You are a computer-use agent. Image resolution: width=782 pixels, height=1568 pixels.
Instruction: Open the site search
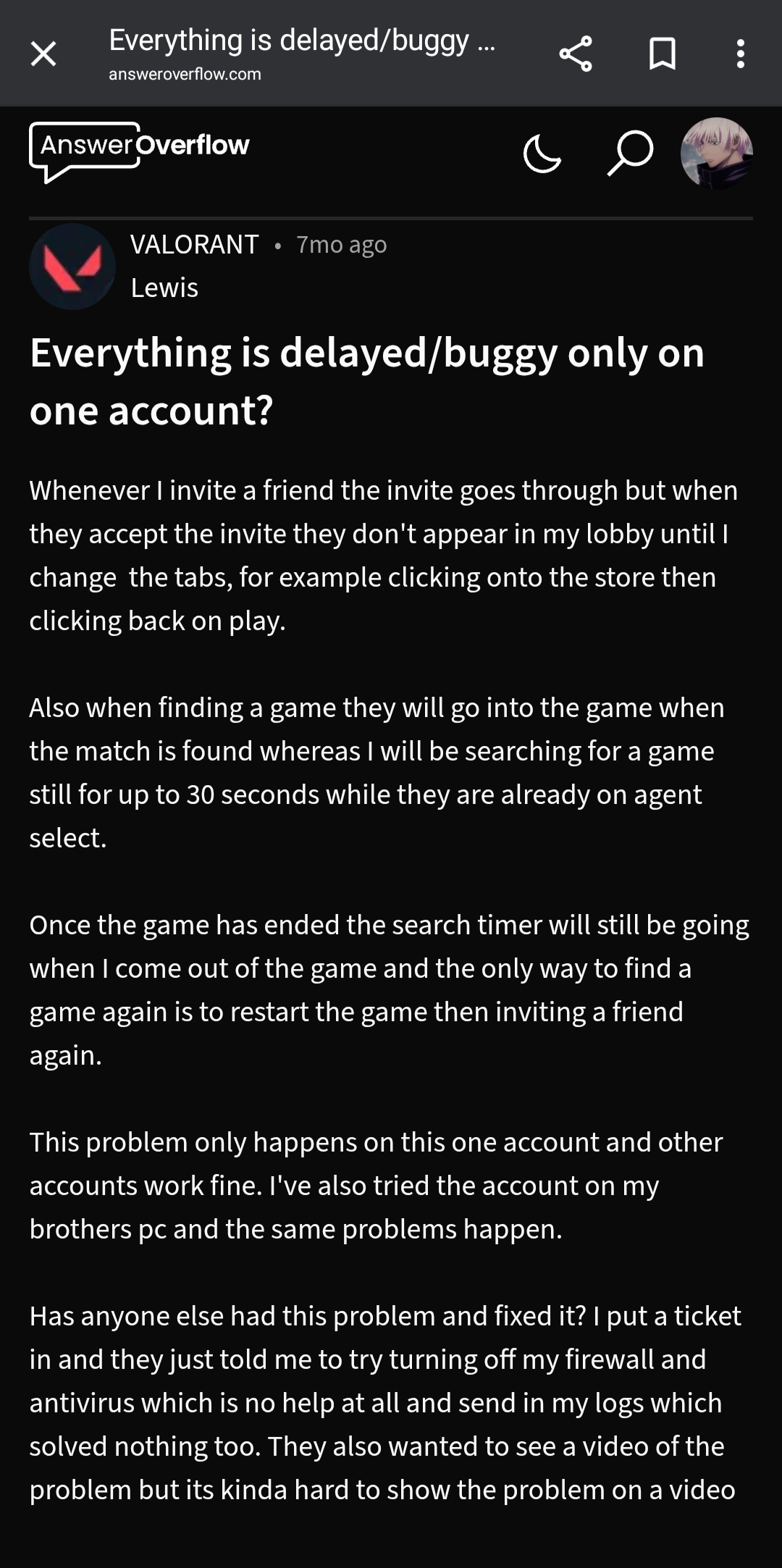coord(630,153)
